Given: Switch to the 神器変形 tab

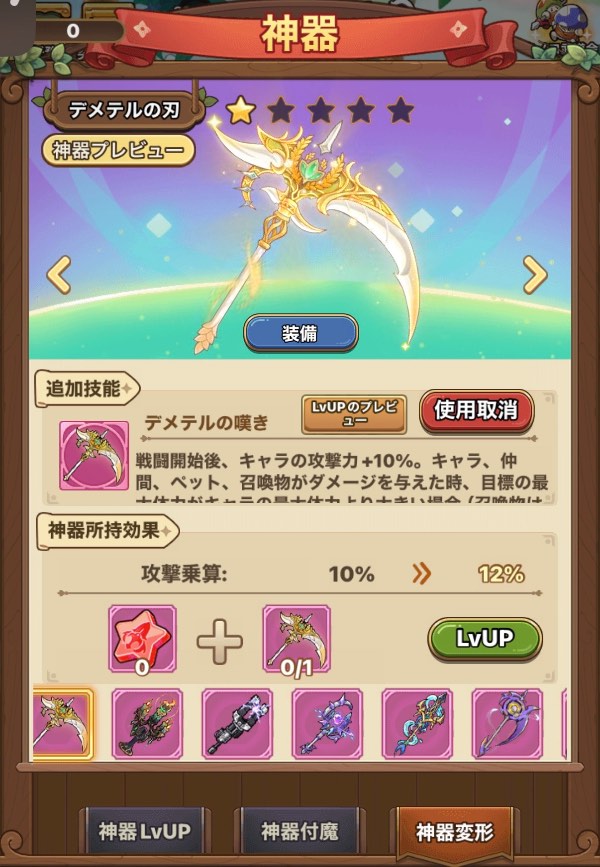Looking at the screenshot, I should [x=454, y=831].
